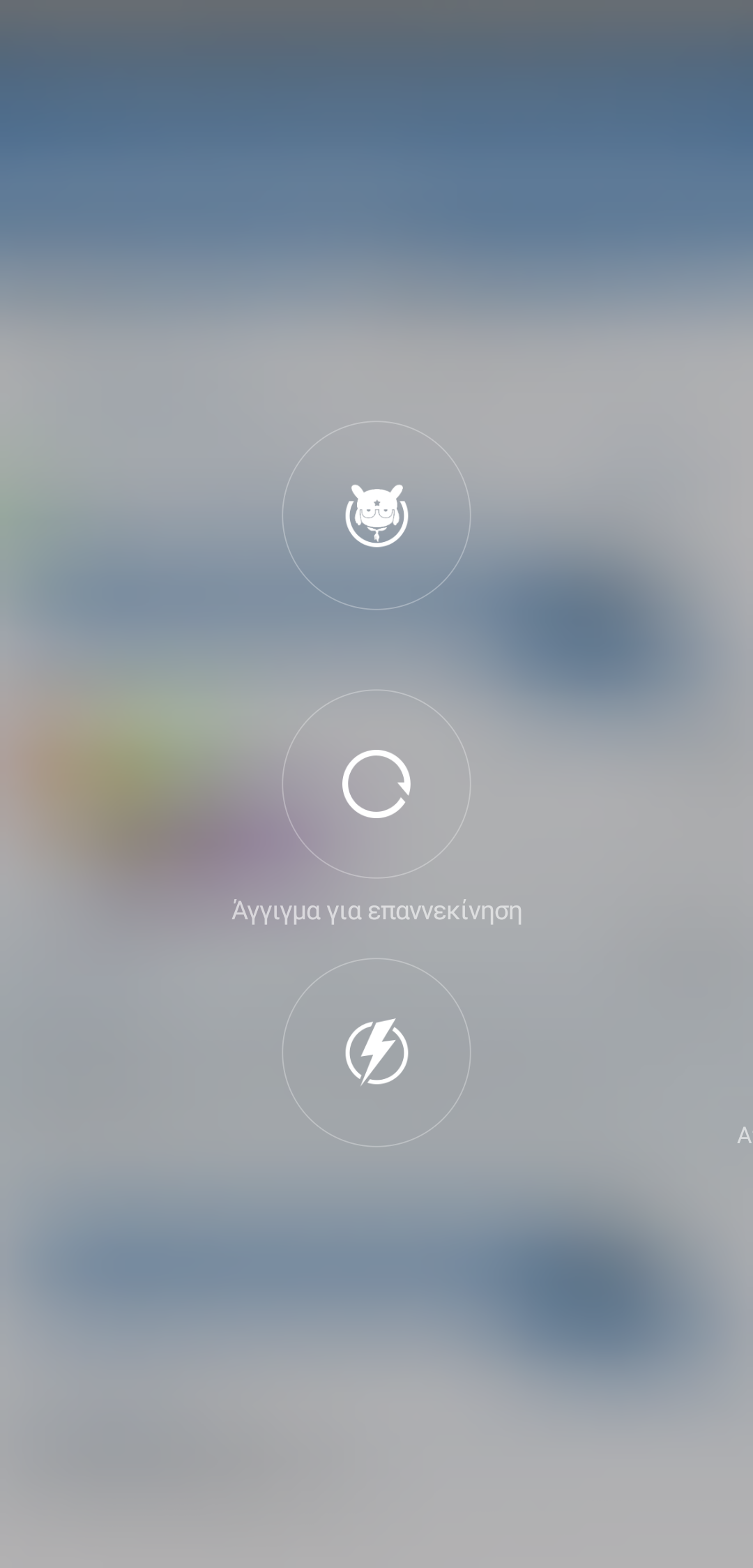Screen dimensions: 753x1568
Task: Tap the Mi bunny recovery mode button
Action: pos(376,515)
